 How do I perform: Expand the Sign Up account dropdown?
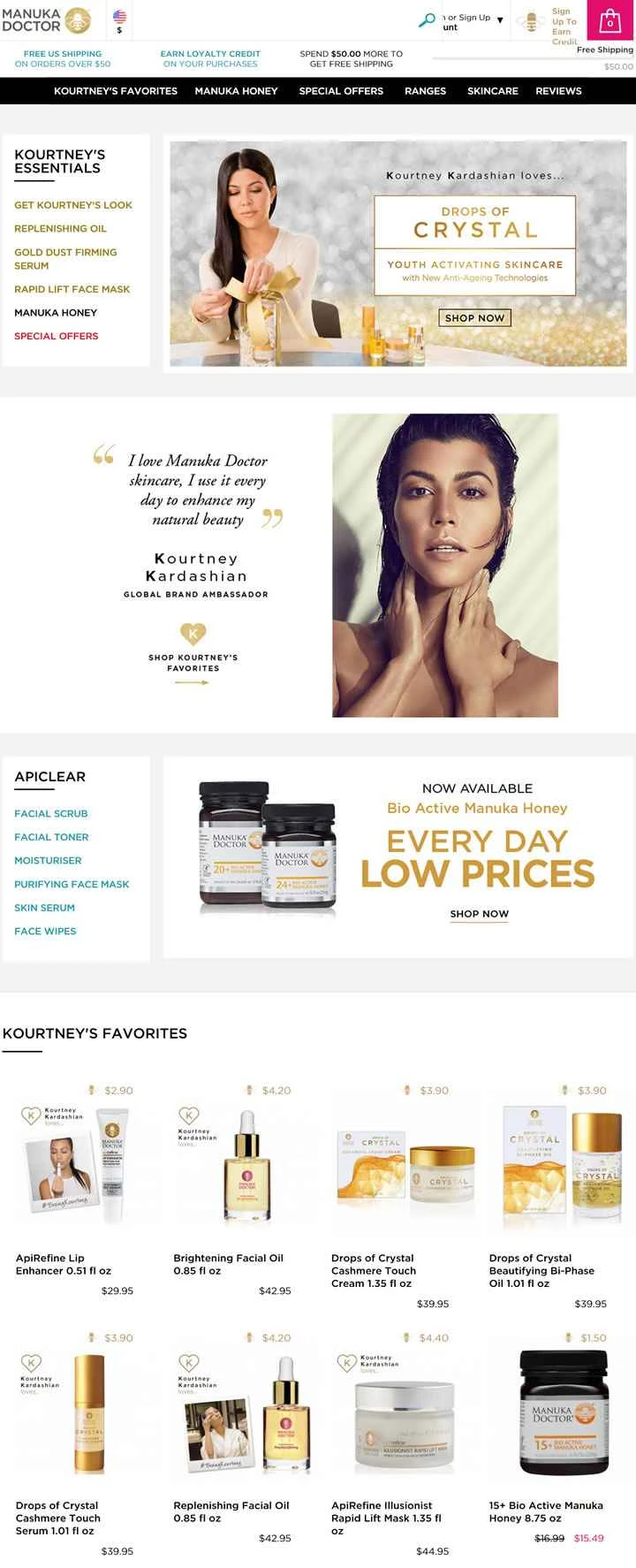pyautogui.click(x=499, y=19)
